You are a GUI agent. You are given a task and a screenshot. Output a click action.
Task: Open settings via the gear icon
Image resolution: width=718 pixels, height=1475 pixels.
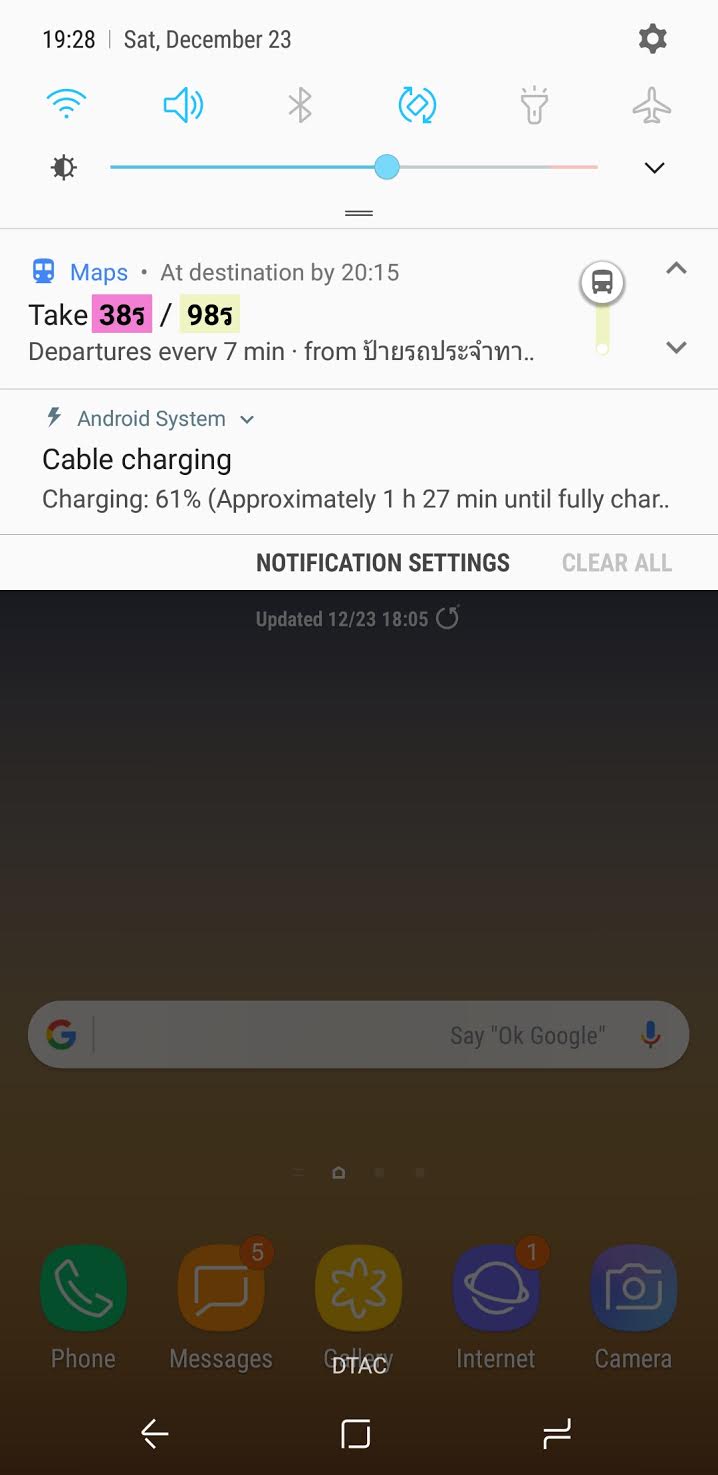[x=652, y=40]
